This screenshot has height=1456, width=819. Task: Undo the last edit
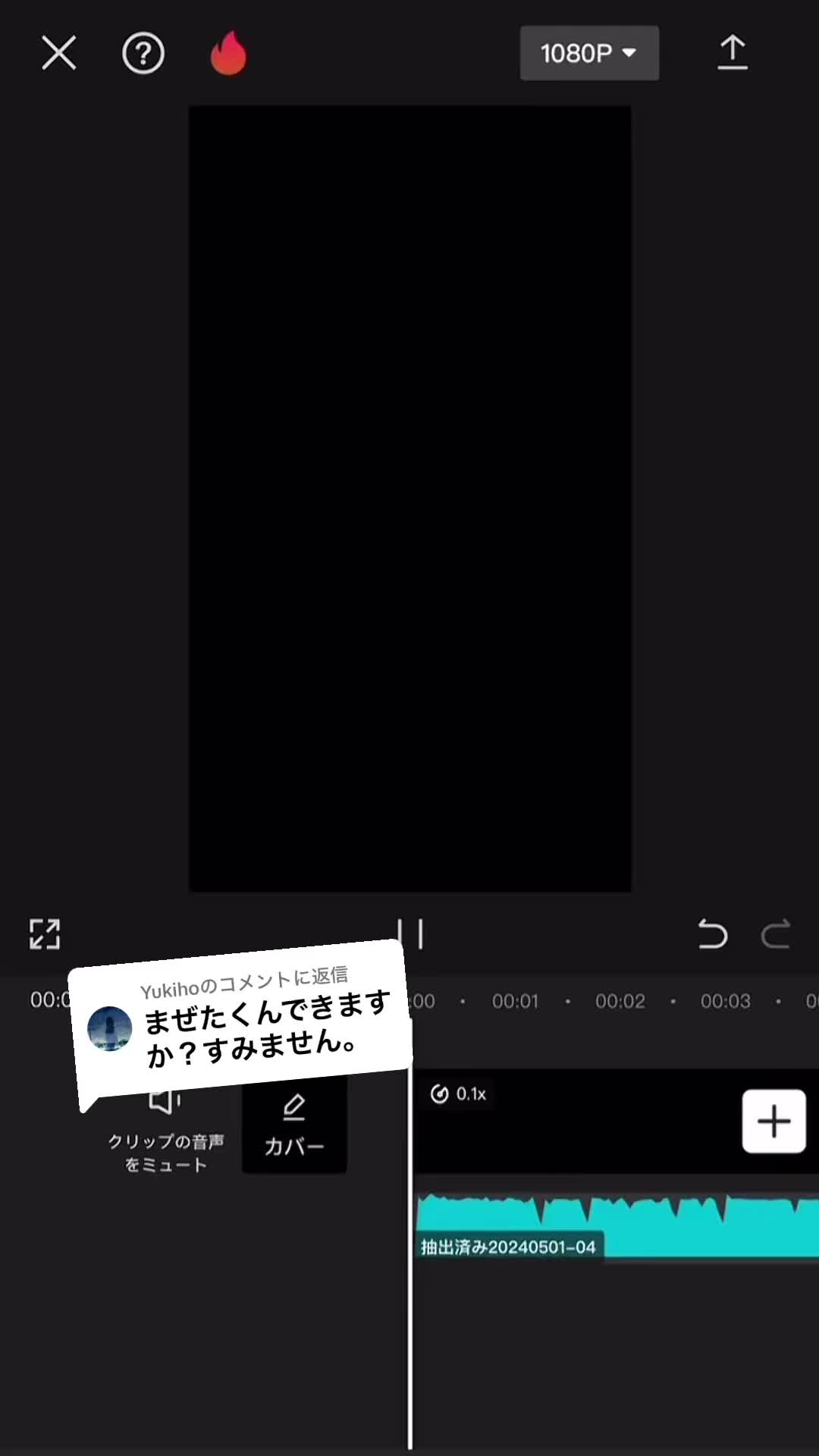712,934
